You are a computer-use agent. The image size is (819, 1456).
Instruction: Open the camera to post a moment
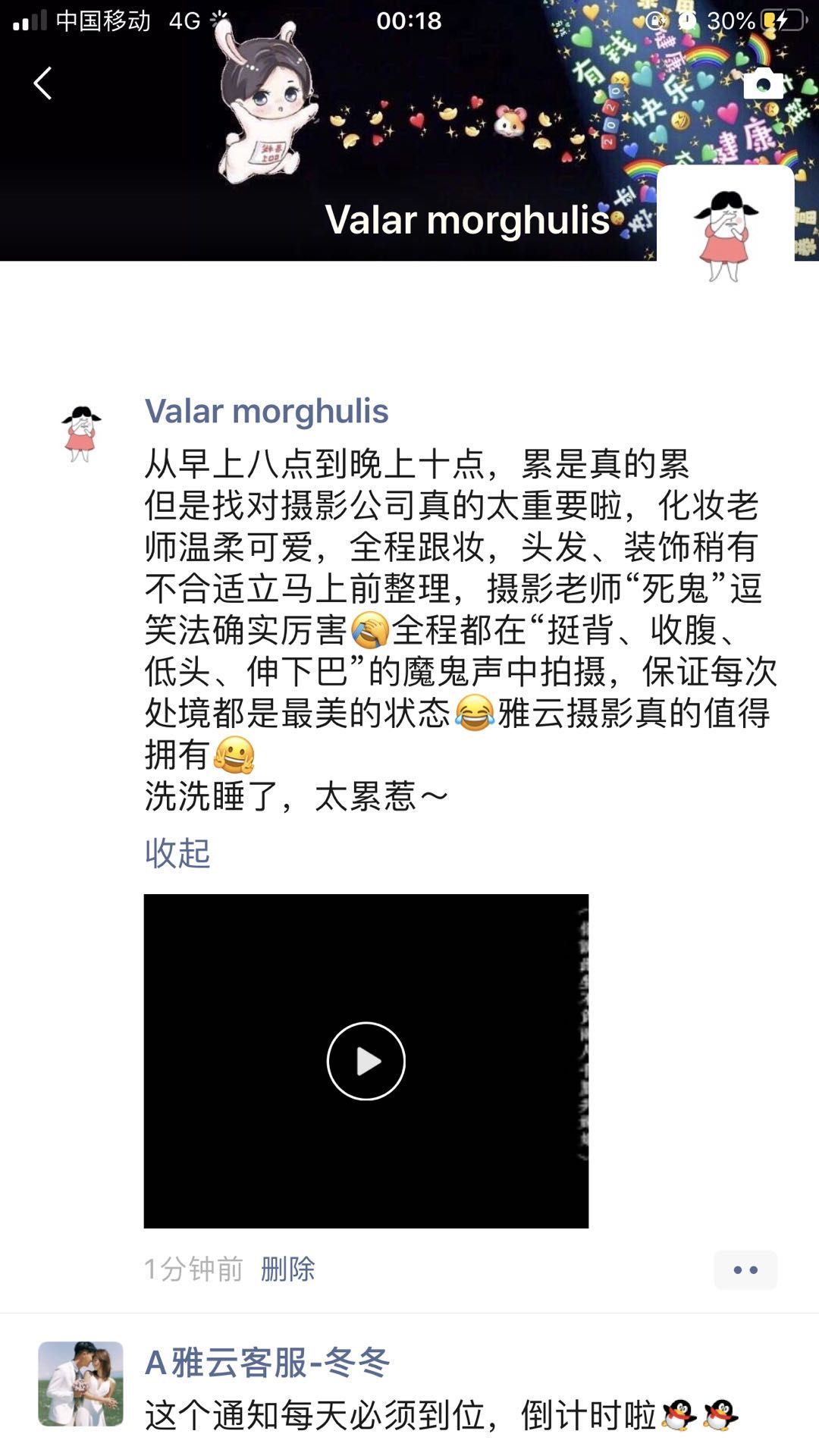coord(762,83)
